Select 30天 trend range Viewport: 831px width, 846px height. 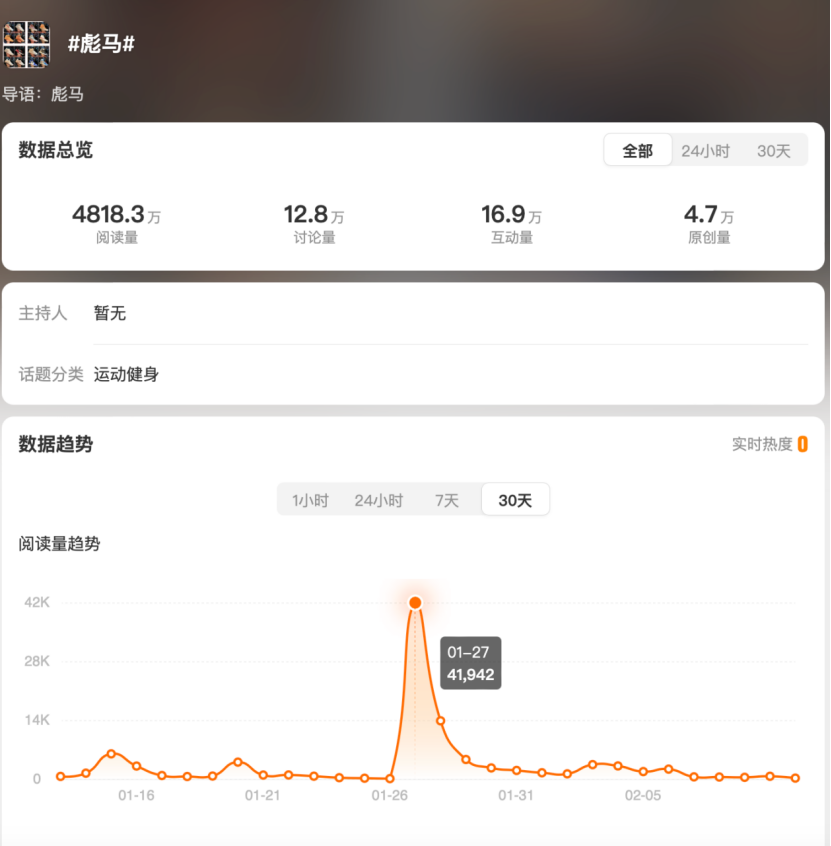coord(515,500)
